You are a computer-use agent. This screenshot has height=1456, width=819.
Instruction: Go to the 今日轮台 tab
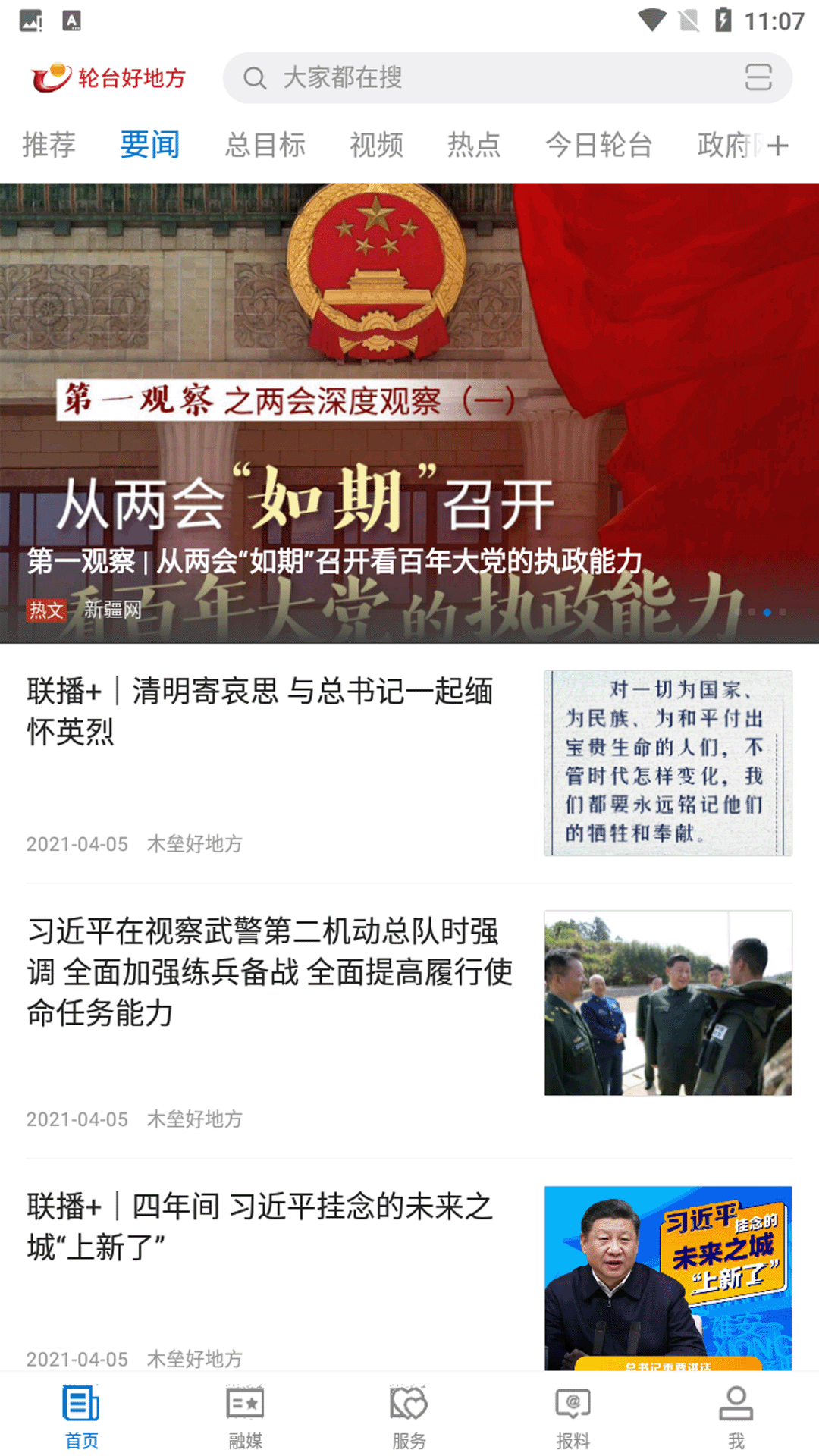tap(598, 145)
